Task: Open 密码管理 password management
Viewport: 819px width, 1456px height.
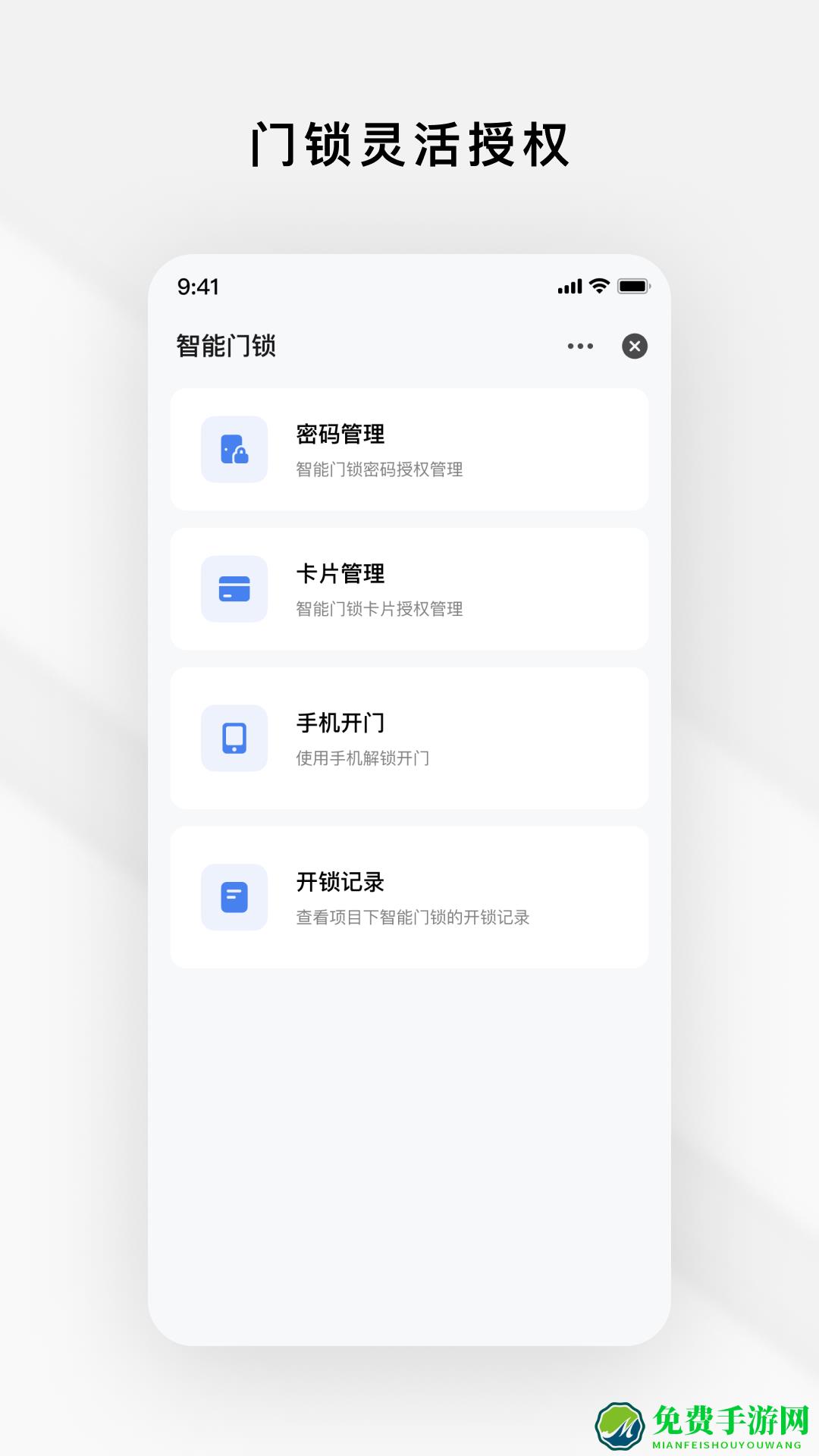Action: click(409, 449)
